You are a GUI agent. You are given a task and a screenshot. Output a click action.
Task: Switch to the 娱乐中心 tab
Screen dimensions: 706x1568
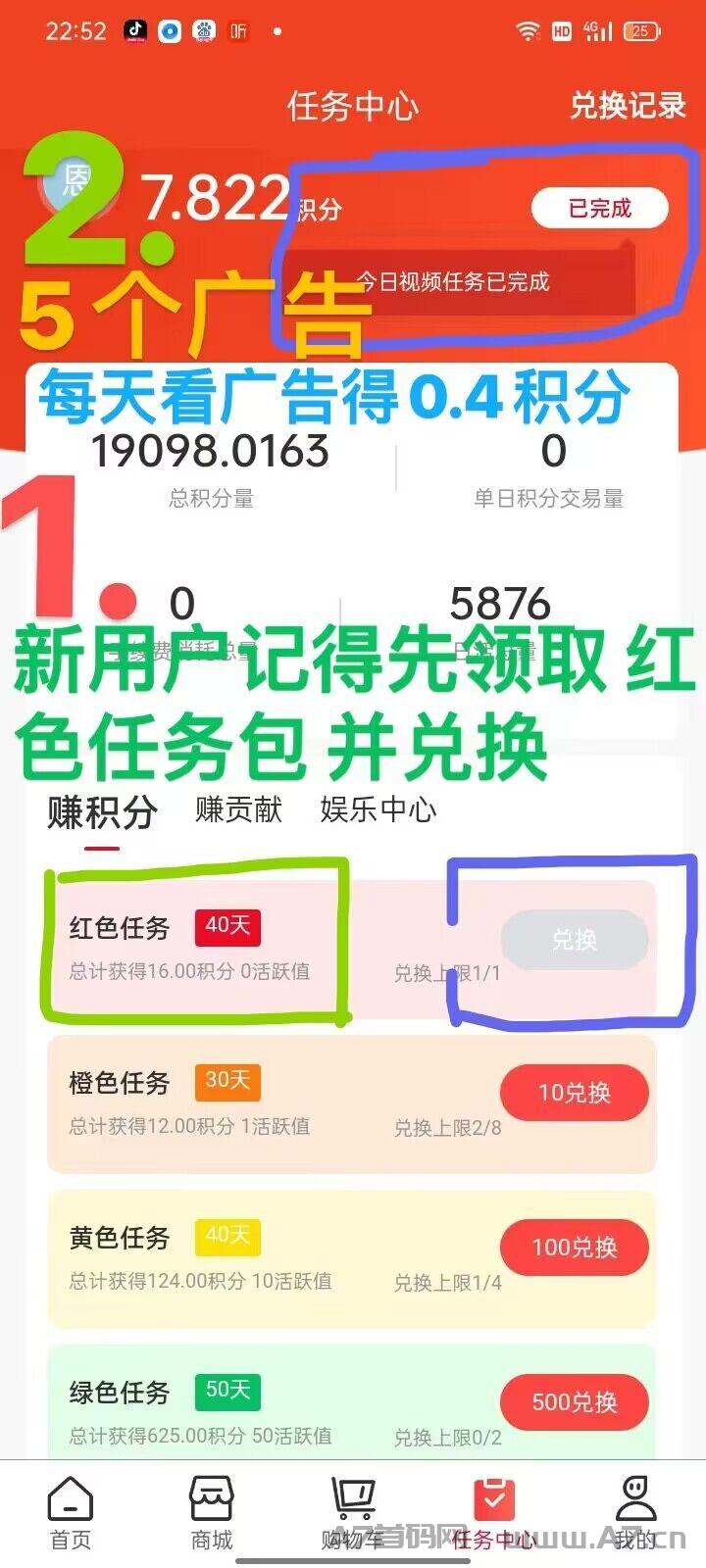pos(378,809)
